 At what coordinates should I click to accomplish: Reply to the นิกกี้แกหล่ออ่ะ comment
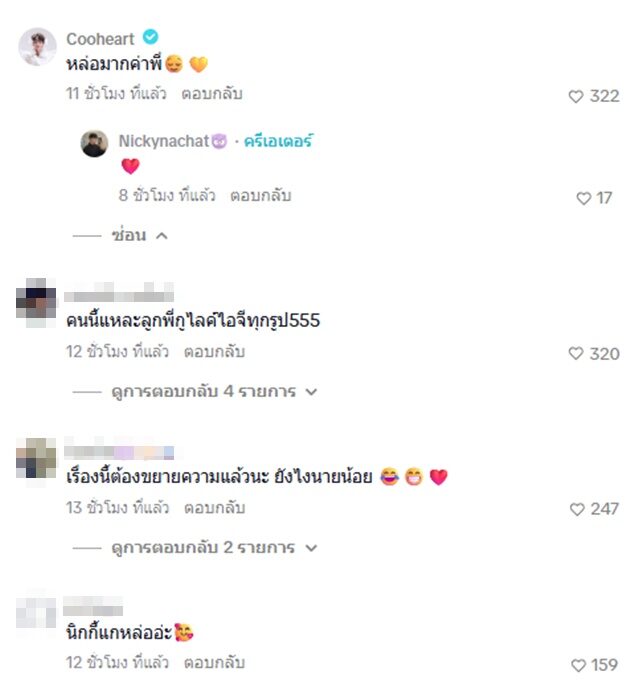pos(214,663)
